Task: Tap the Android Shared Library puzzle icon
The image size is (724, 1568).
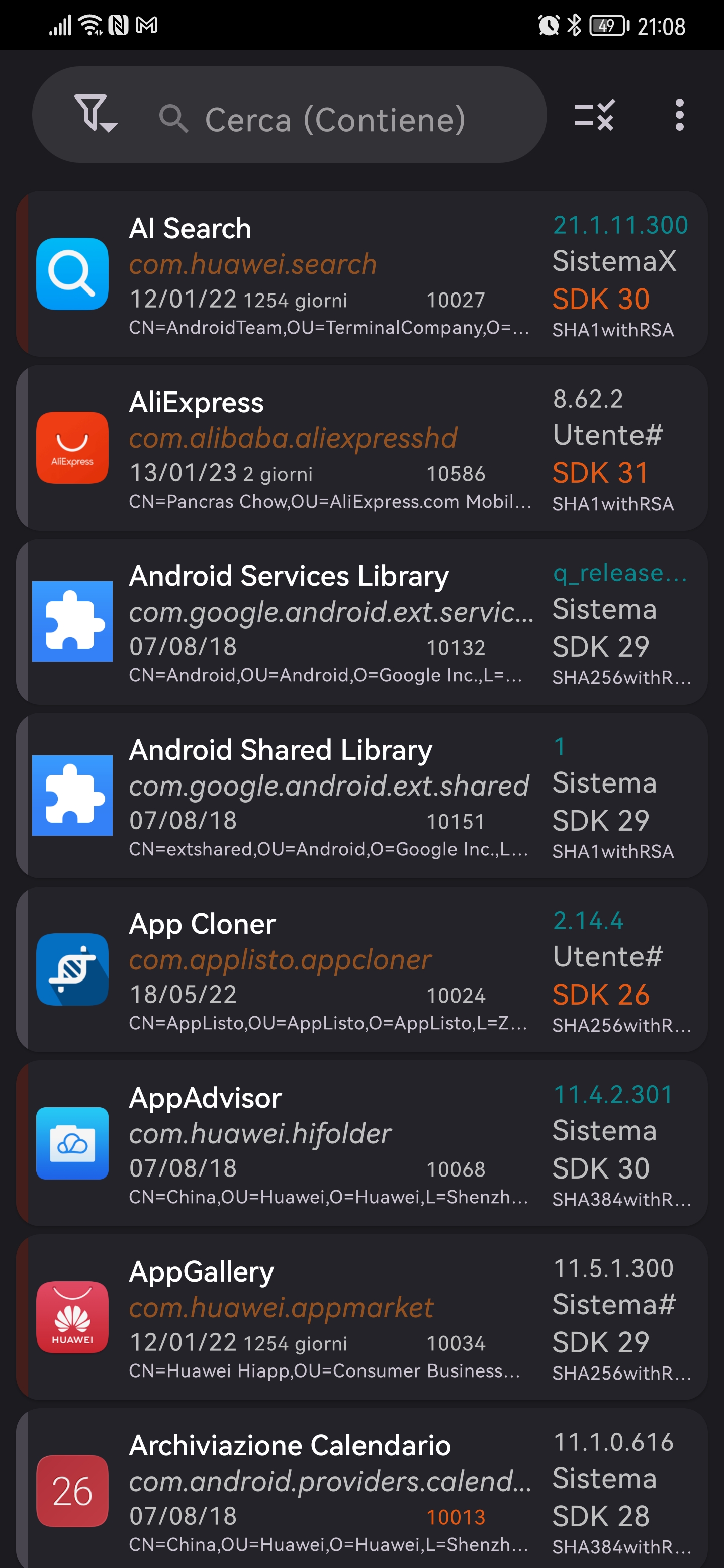Action: (x=72, y=795)
